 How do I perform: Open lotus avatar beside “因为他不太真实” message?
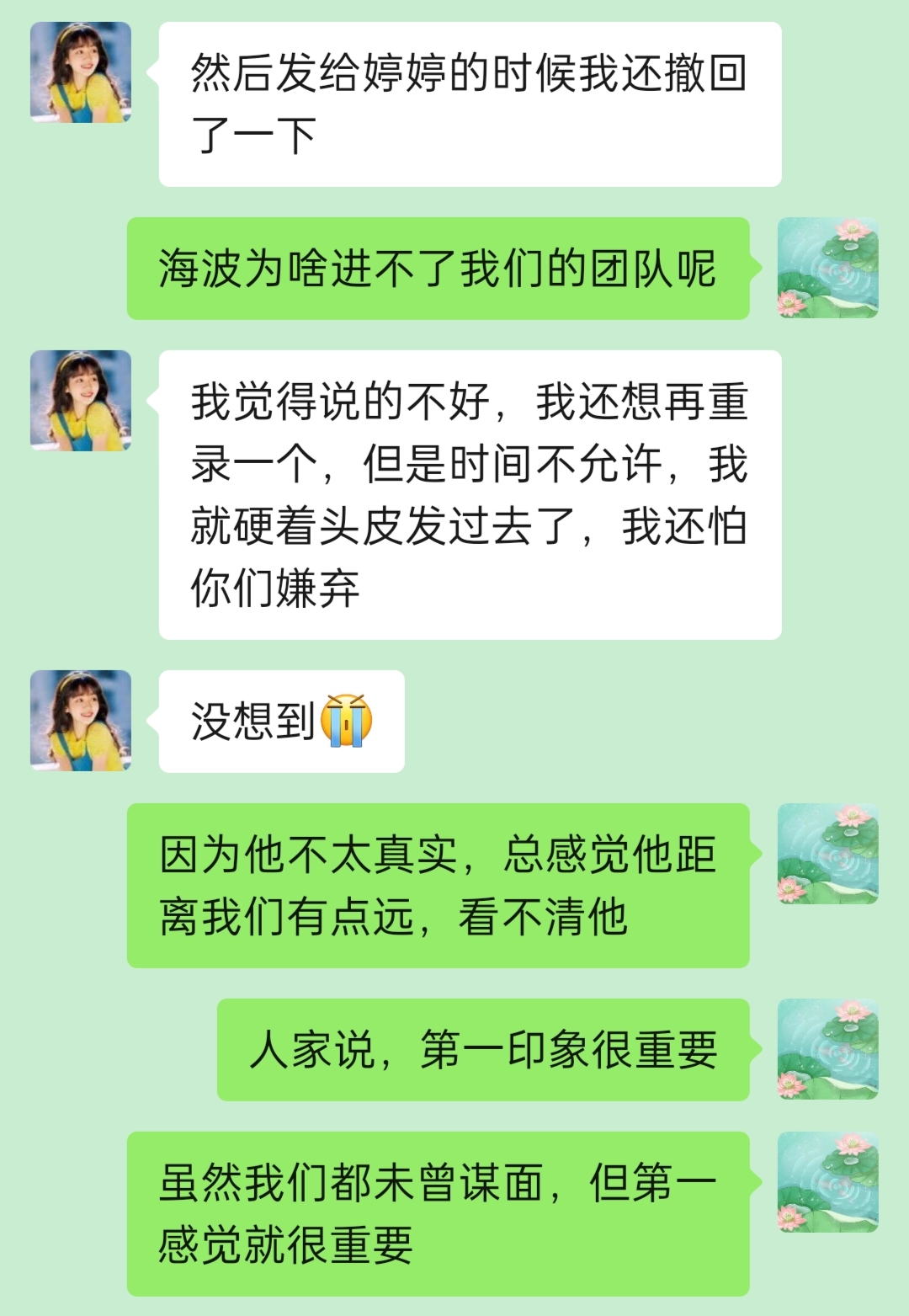click(x=827, y=854)
